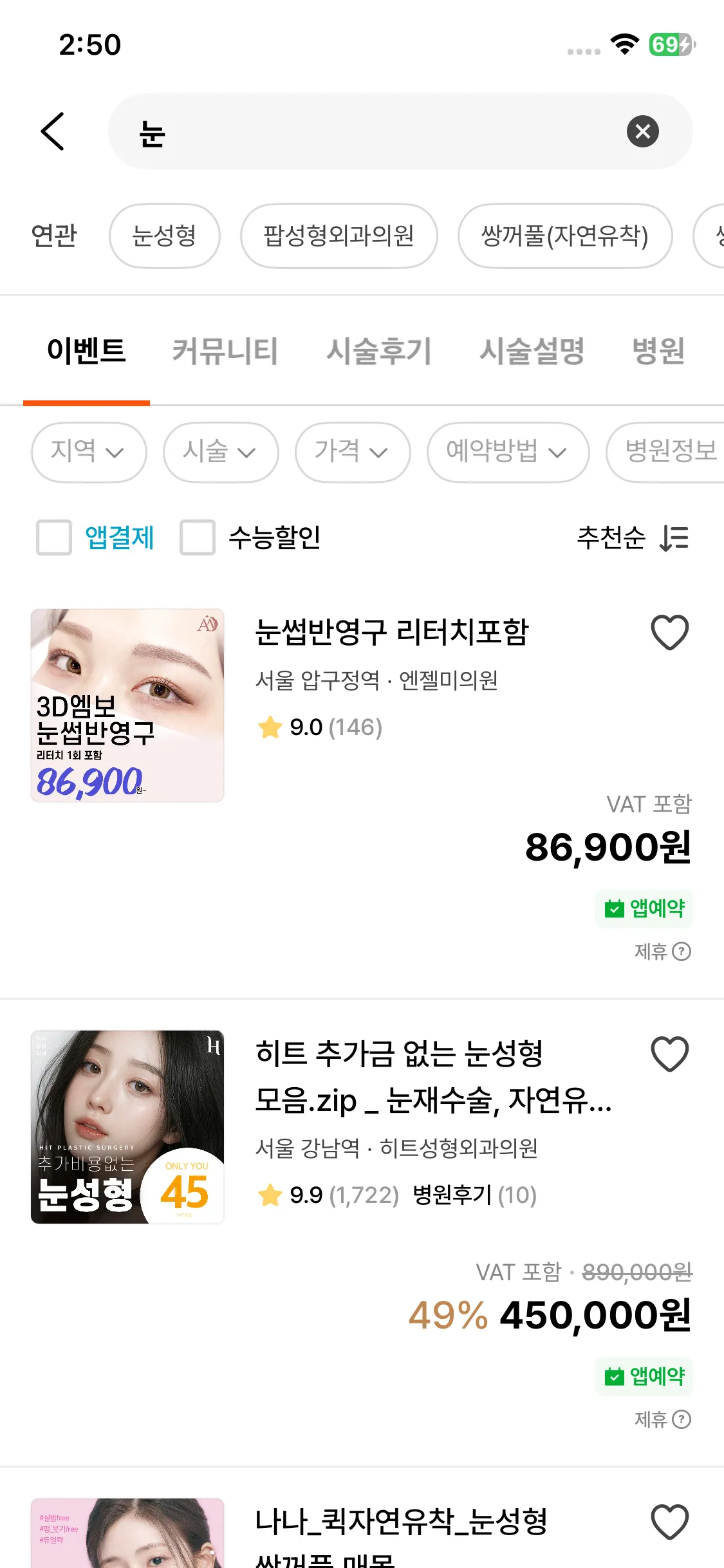Viewport: 724px width, 1568px height.
Task: Select the 눈성형 related keyword chip
Action: pos(164,236)
